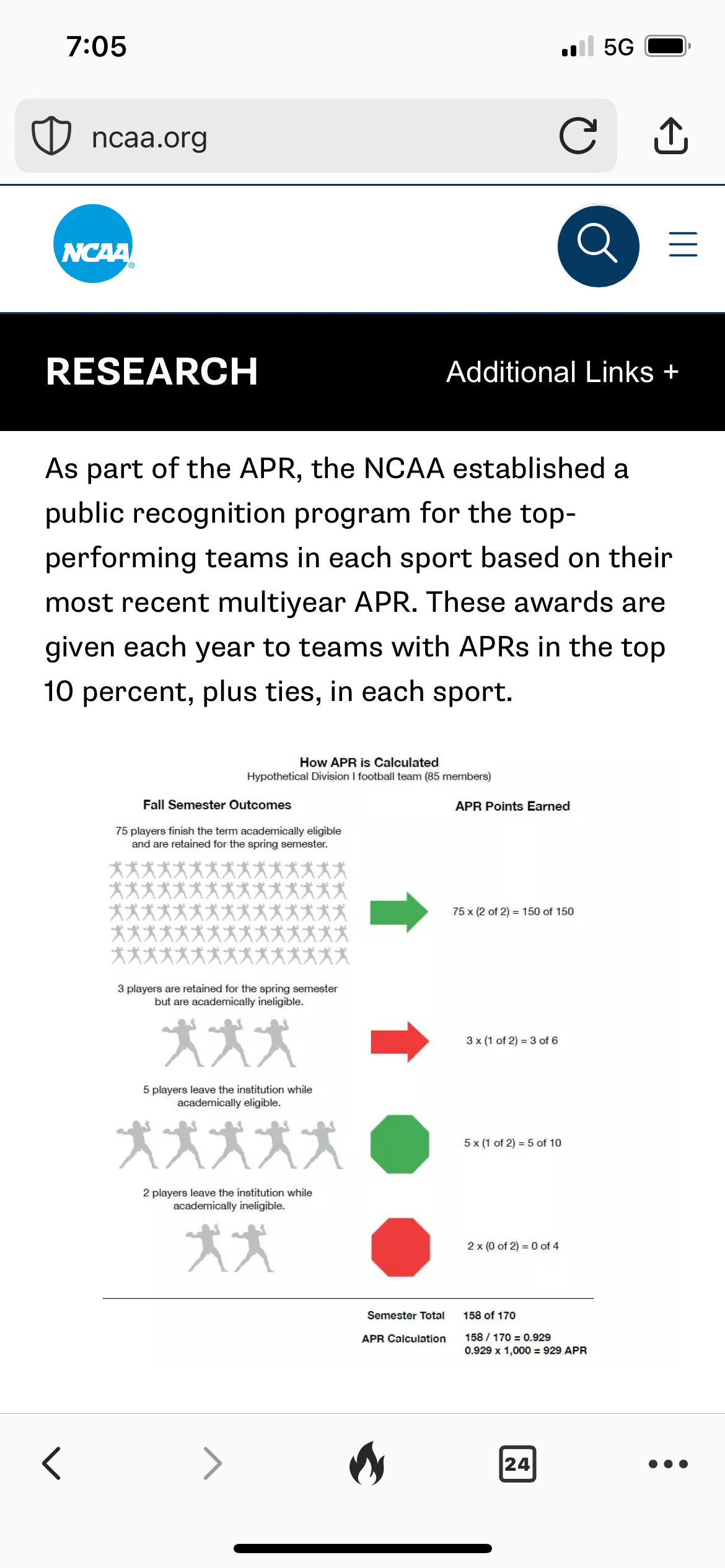Go back to previous page

pyautogui.click(x=51, y=1464)
